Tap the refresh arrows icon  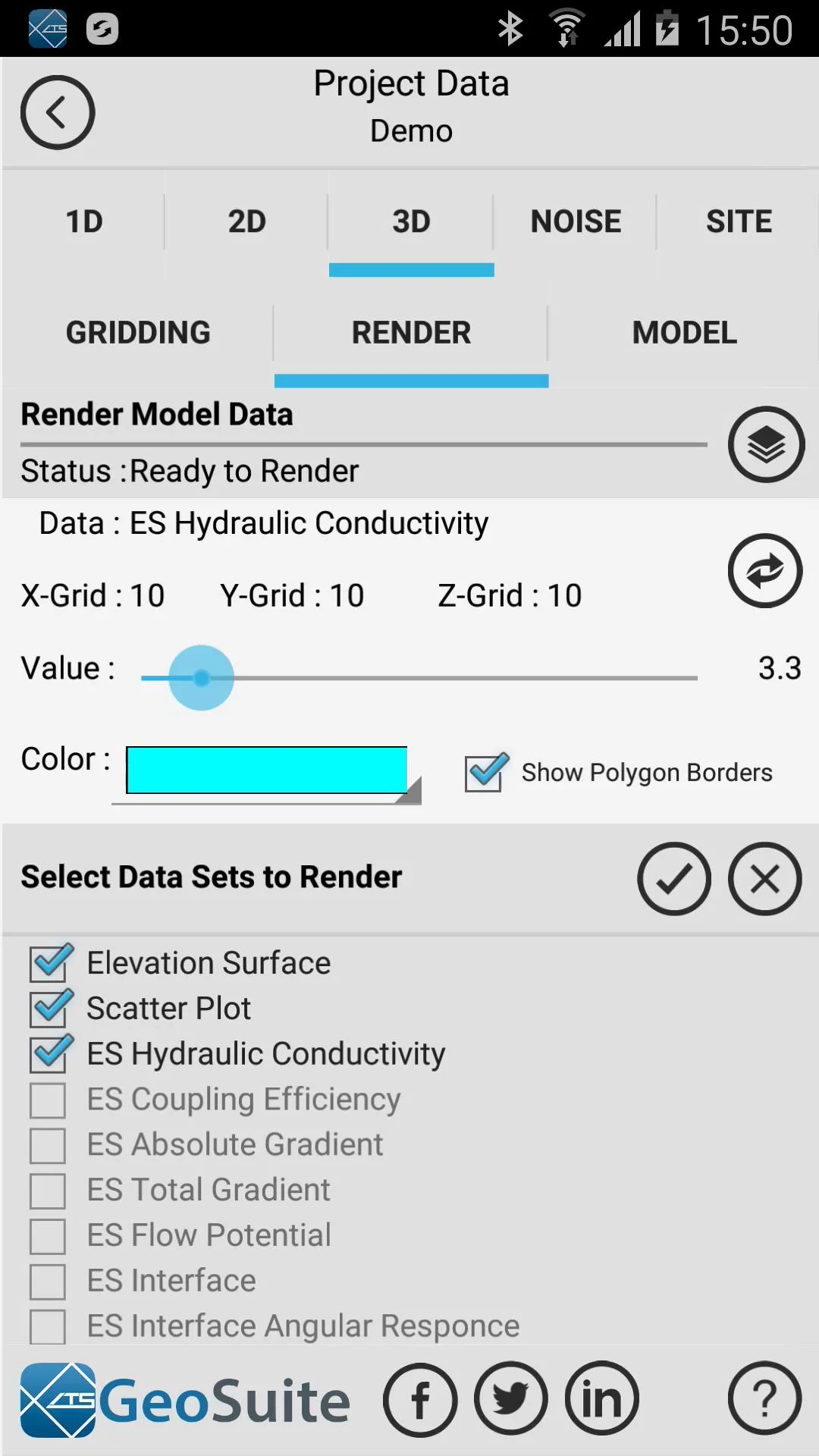click(765, 571)
